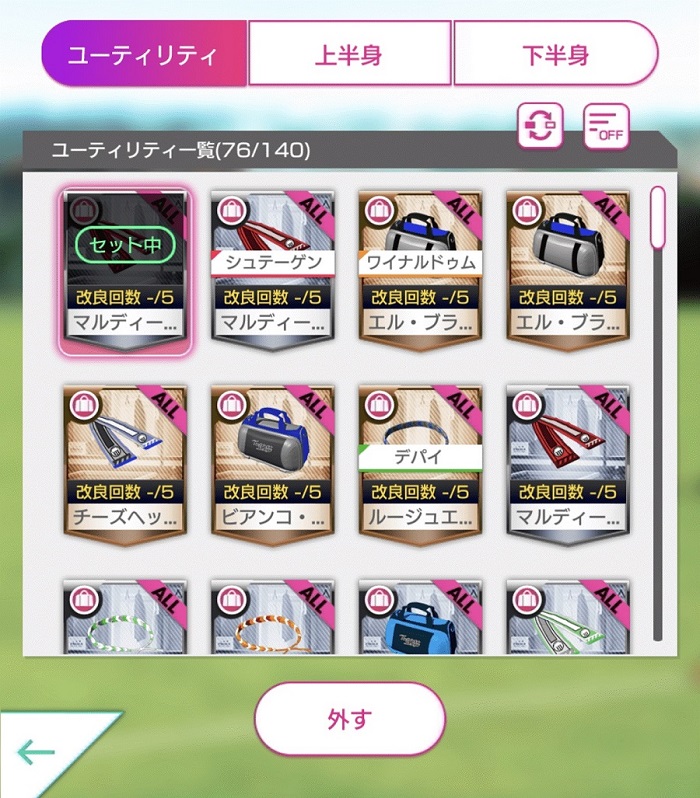Toggle the filter OFF icon

point(606,127)
